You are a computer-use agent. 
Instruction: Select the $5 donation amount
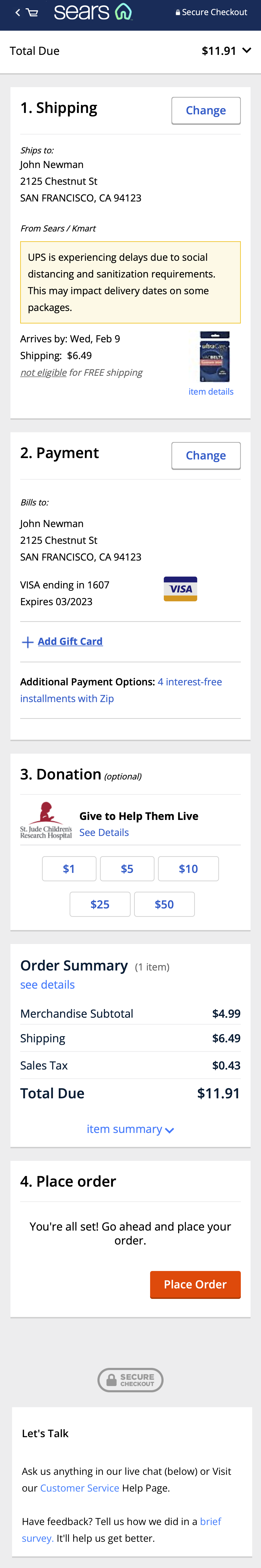(x=127, y=869)
